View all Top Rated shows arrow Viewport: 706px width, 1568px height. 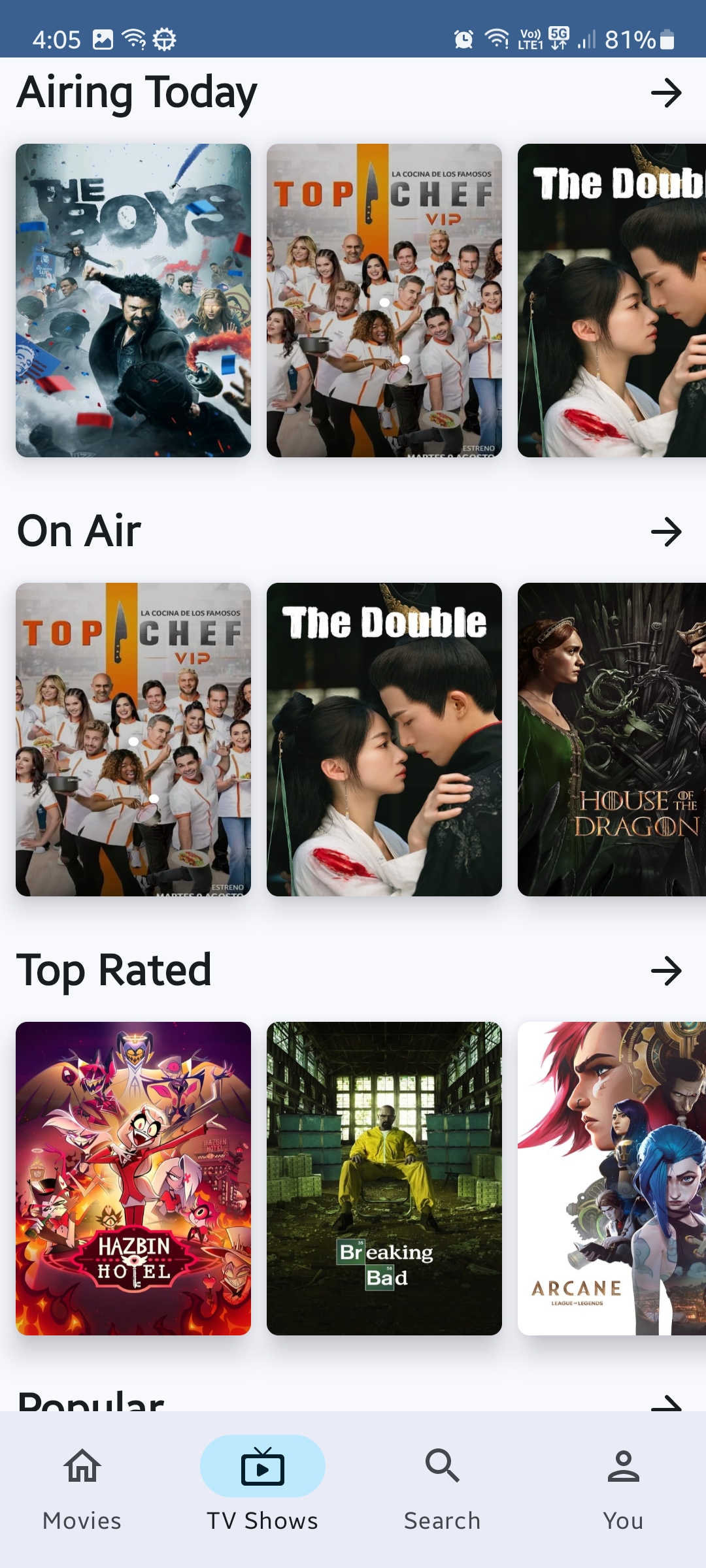pos(666,971)
